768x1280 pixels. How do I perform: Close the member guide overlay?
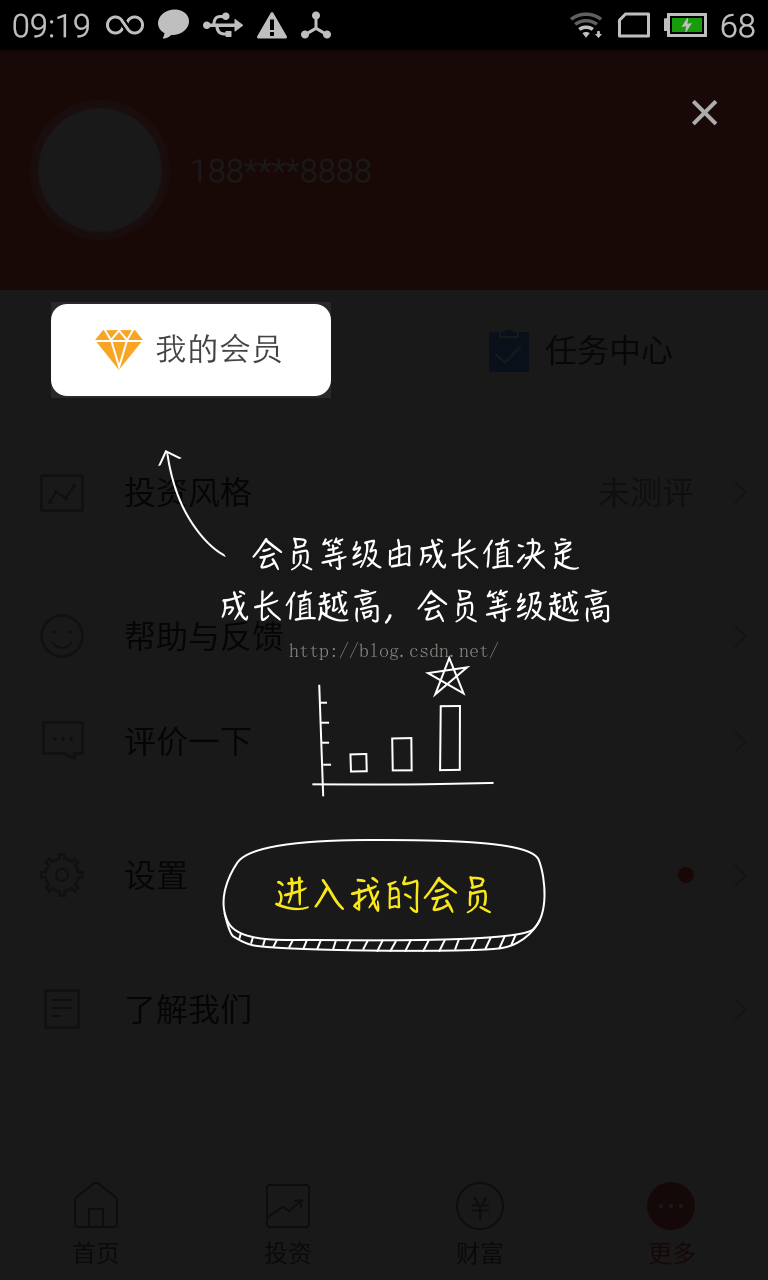click(x=704, y=113)
